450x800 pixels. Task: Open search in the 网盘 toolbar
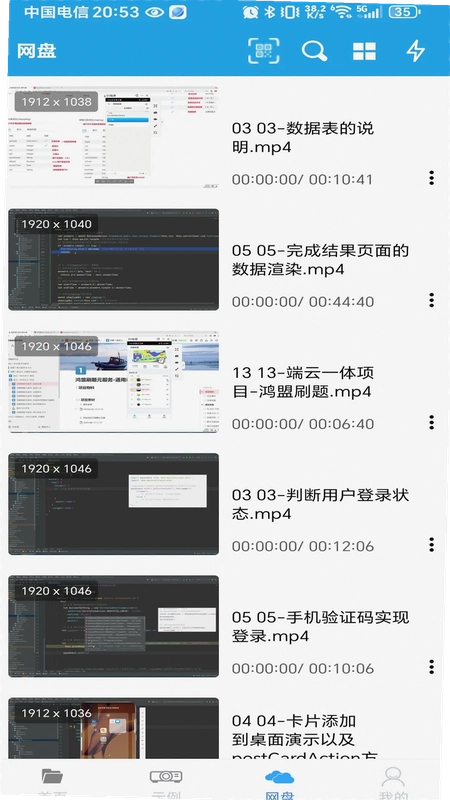(x=314, y=51)
